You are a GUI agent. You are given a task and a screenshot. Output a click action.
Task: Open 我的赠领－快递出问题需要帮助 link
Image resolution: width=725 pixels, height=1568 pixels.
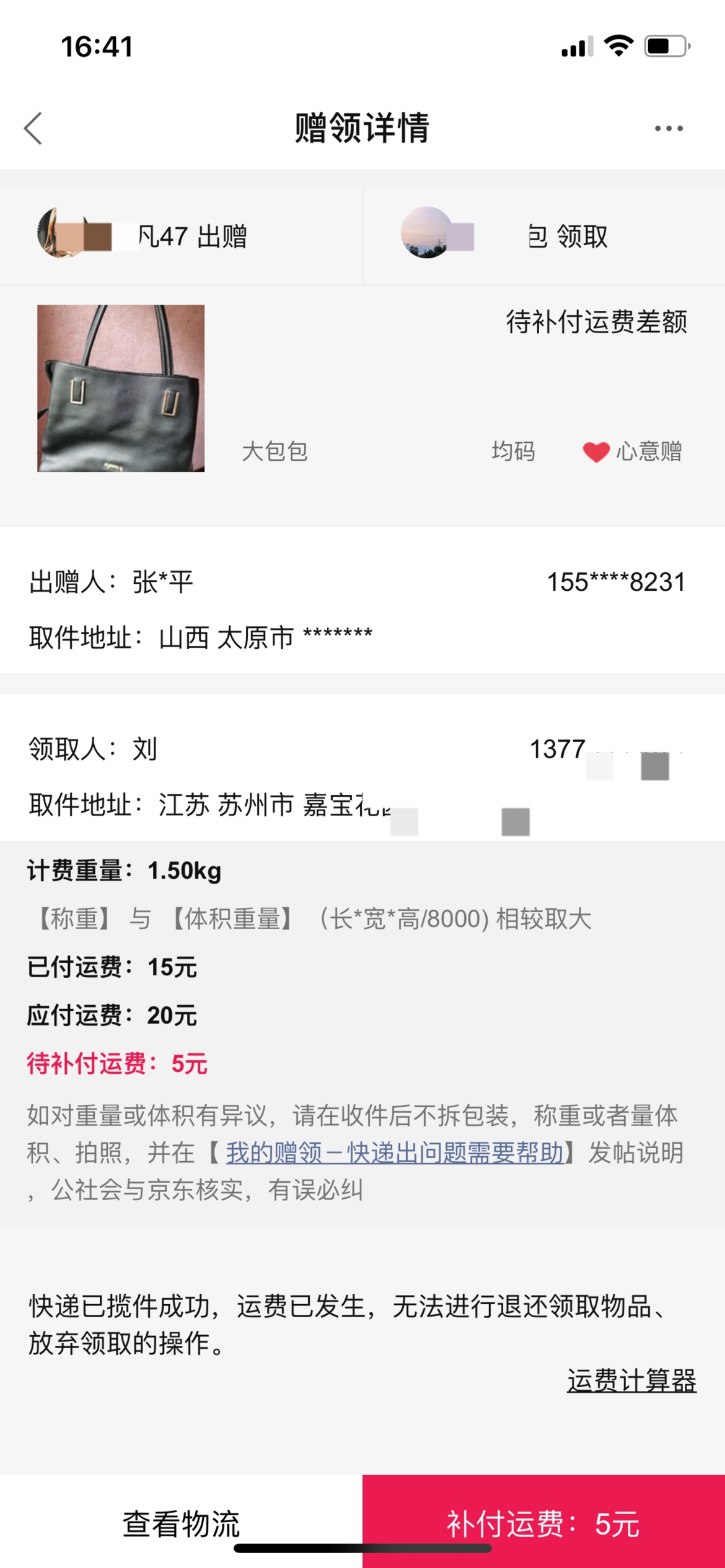(394, 1153)
